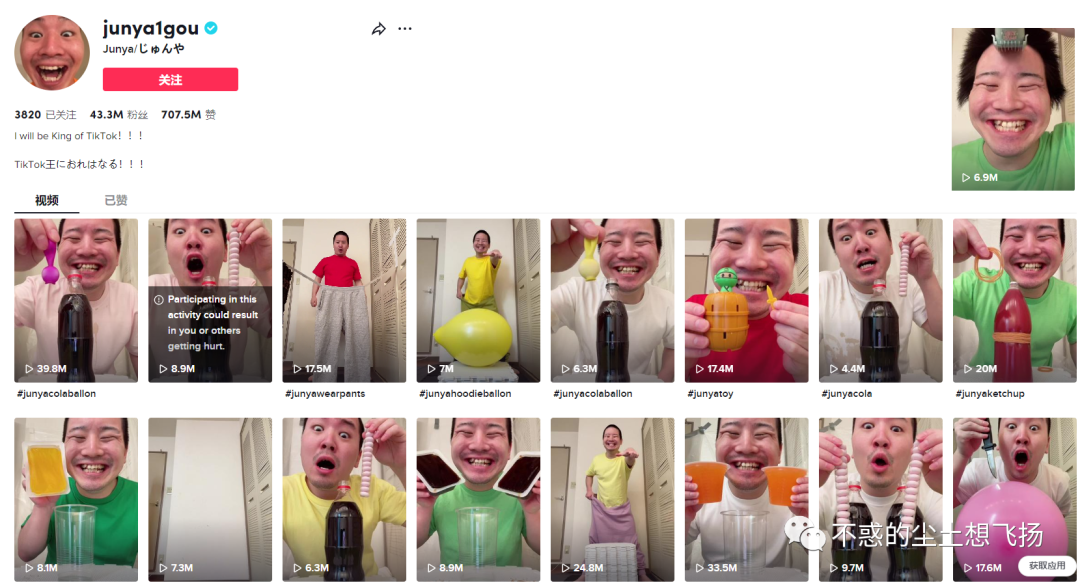Open the #junyatoy hashtag link
The width and height of the screenshot is (1080, 583).
[713, 394]
